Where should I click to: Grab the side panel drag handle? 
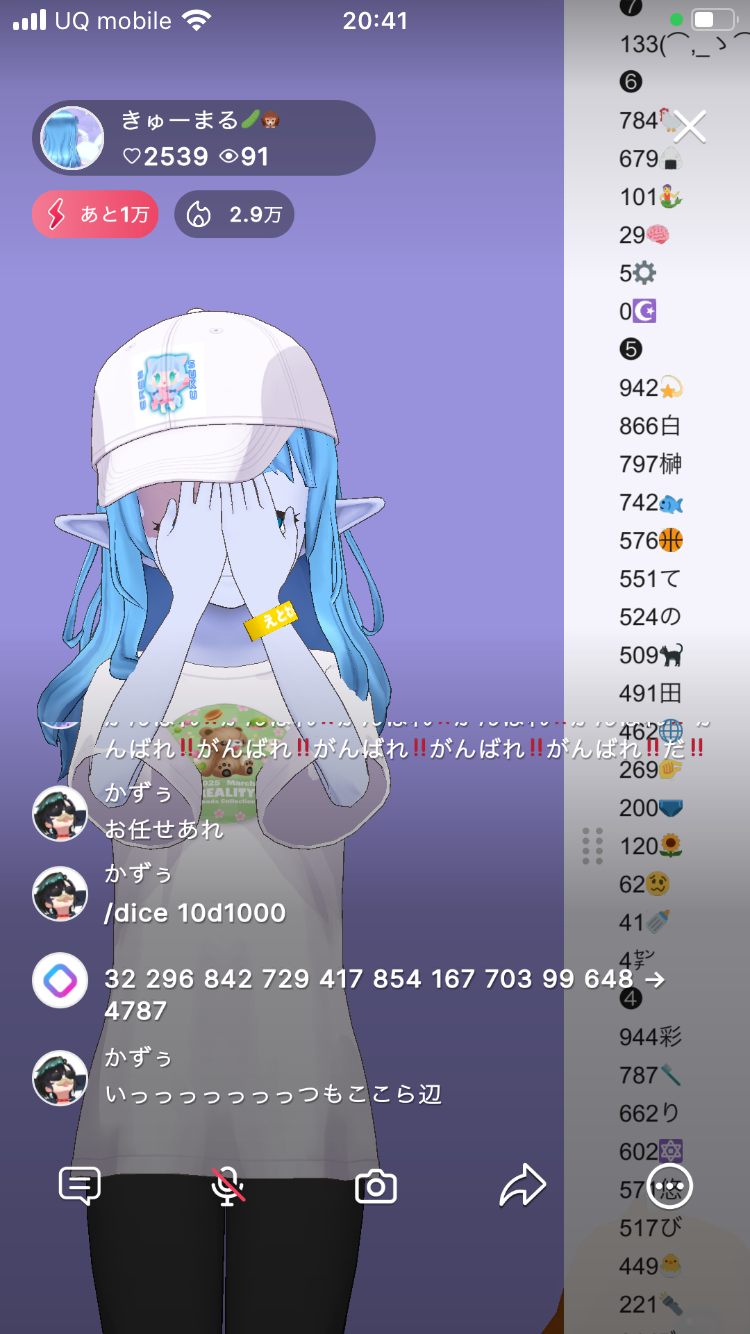(593, 846)
